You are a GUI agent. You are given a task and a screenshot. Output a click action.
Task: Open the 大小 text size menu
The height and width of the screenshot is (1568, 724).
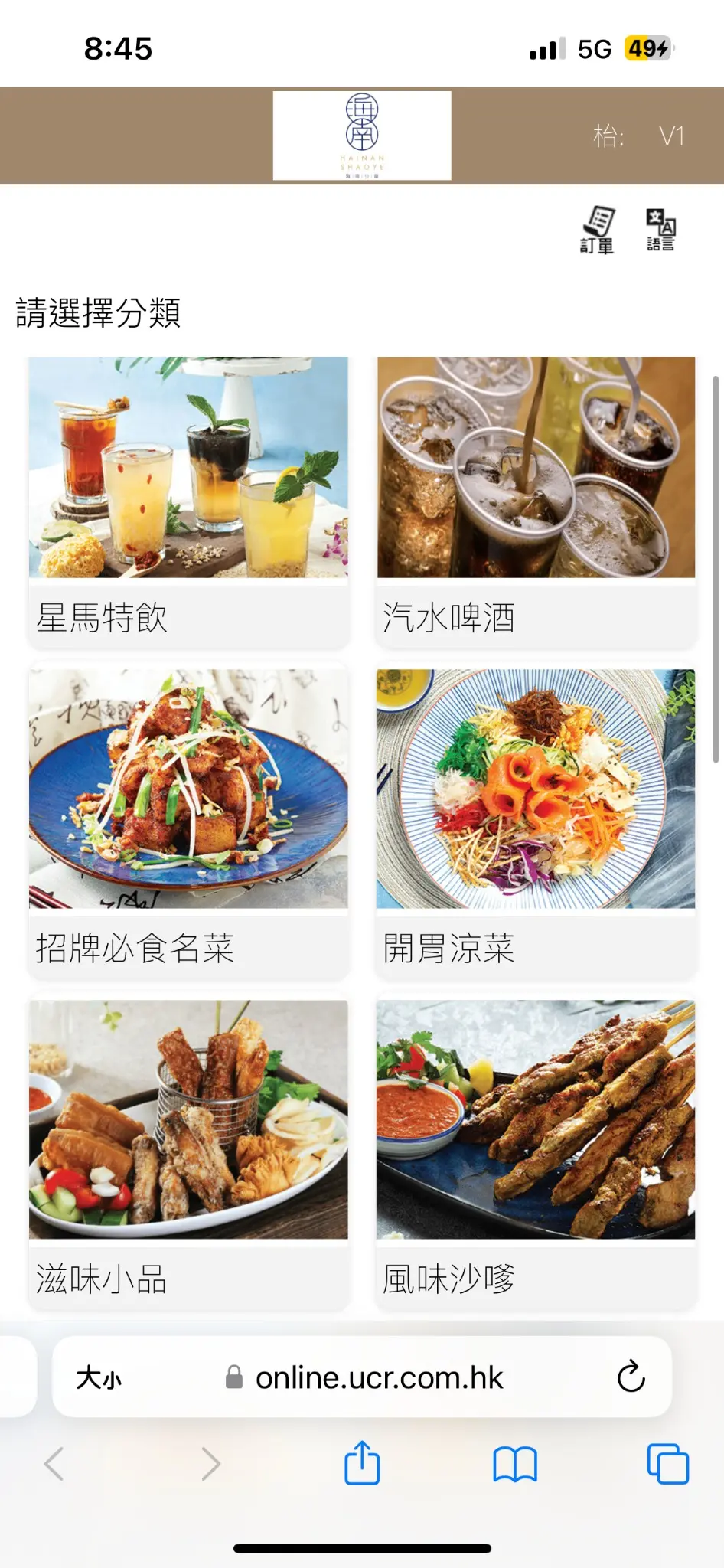tap(99, 1378)
